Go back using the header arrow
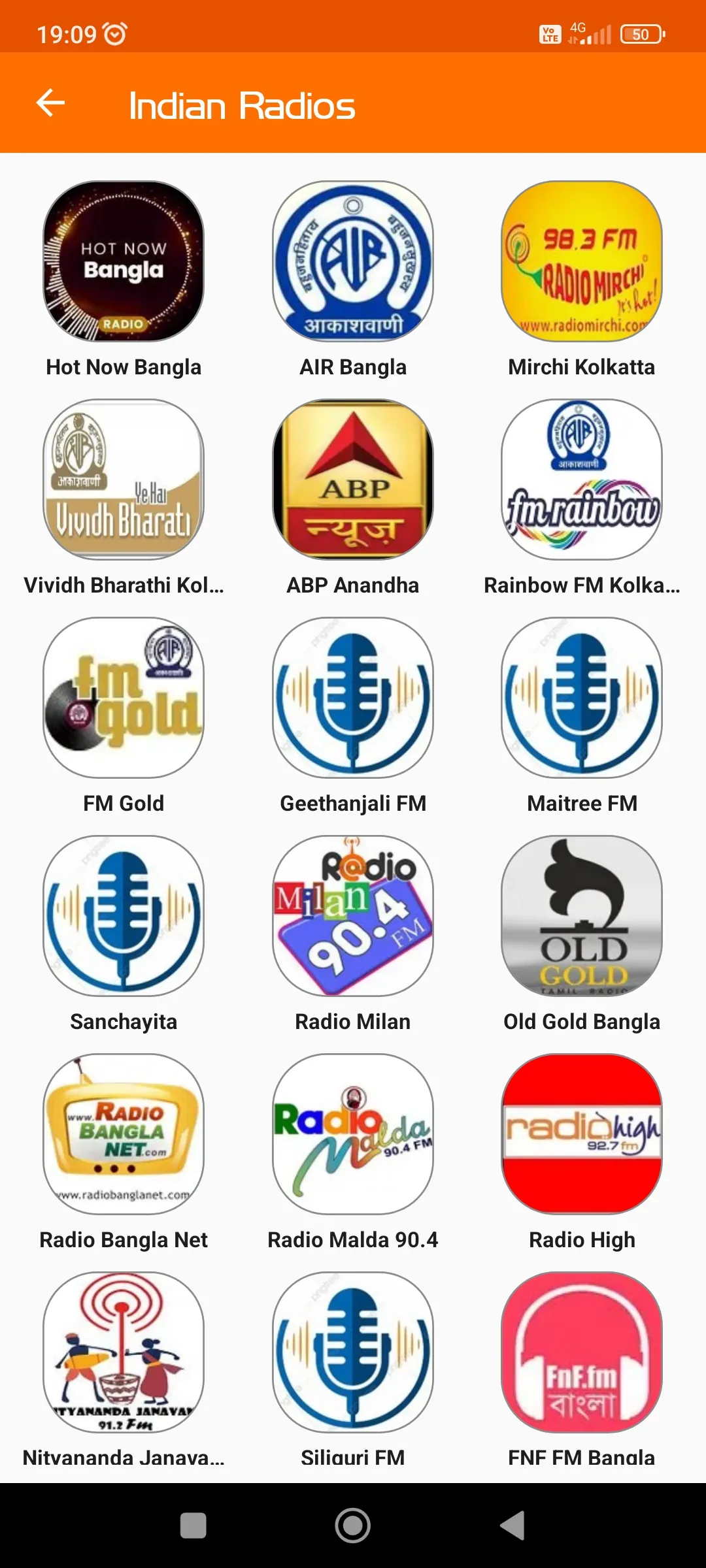Viewport: 706px width, 1568px height. (50, 103)
